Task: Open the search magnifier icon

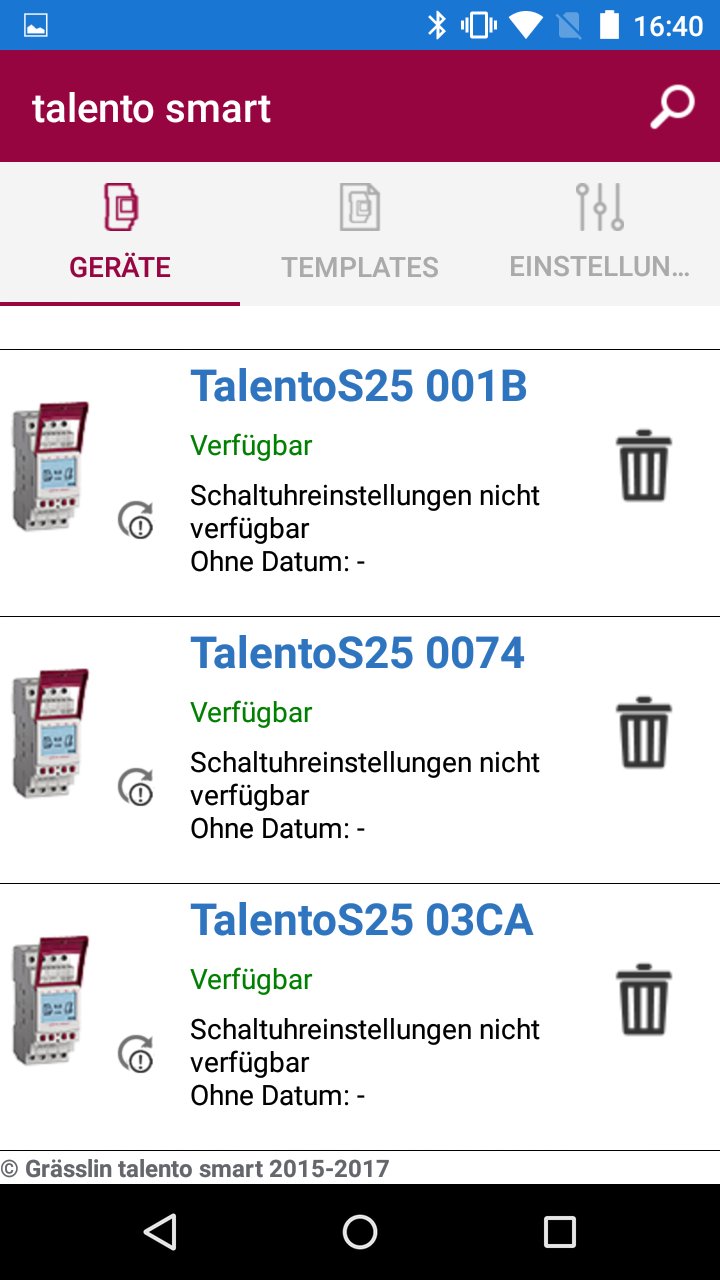Action: 672,107
